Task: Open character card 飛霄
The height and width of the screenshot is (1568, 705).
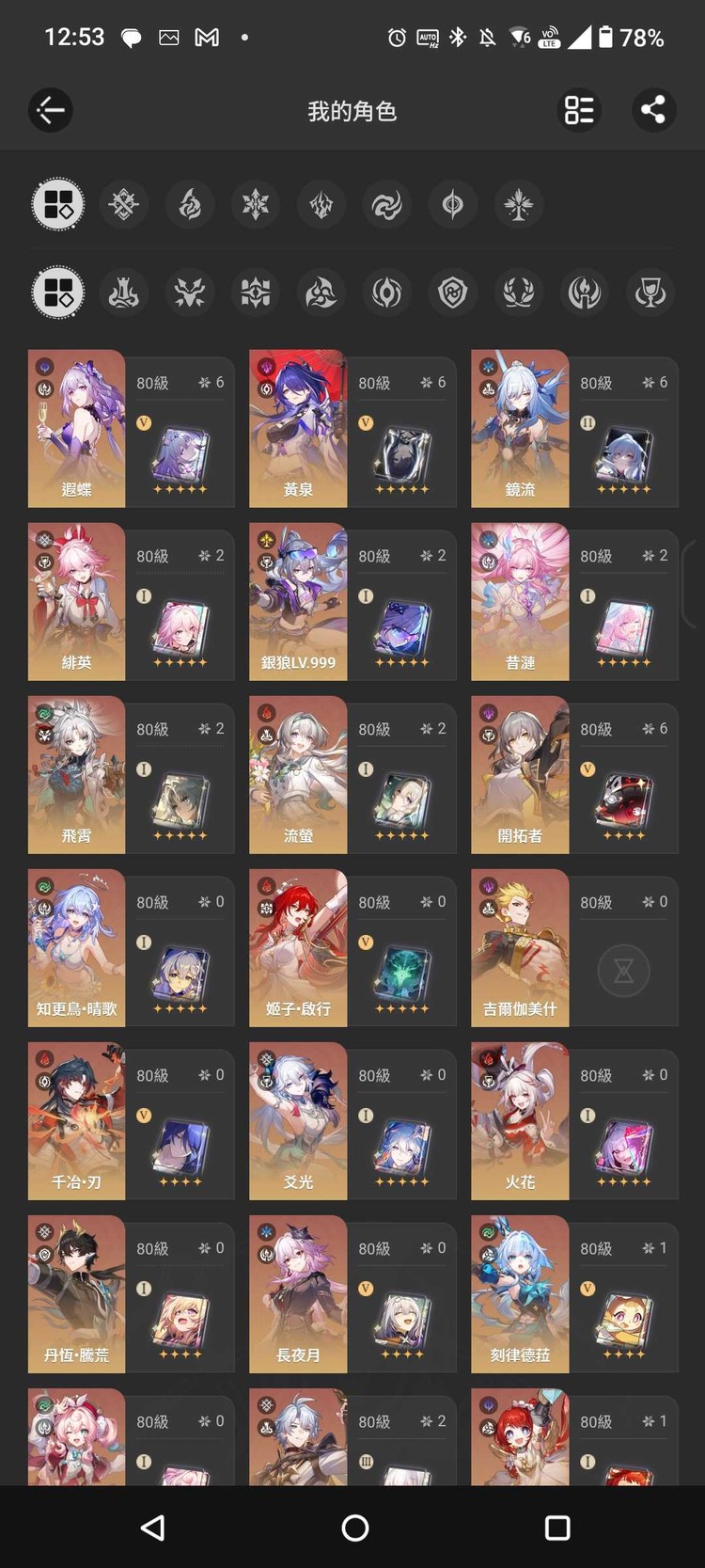Action: tap(132, 775)
